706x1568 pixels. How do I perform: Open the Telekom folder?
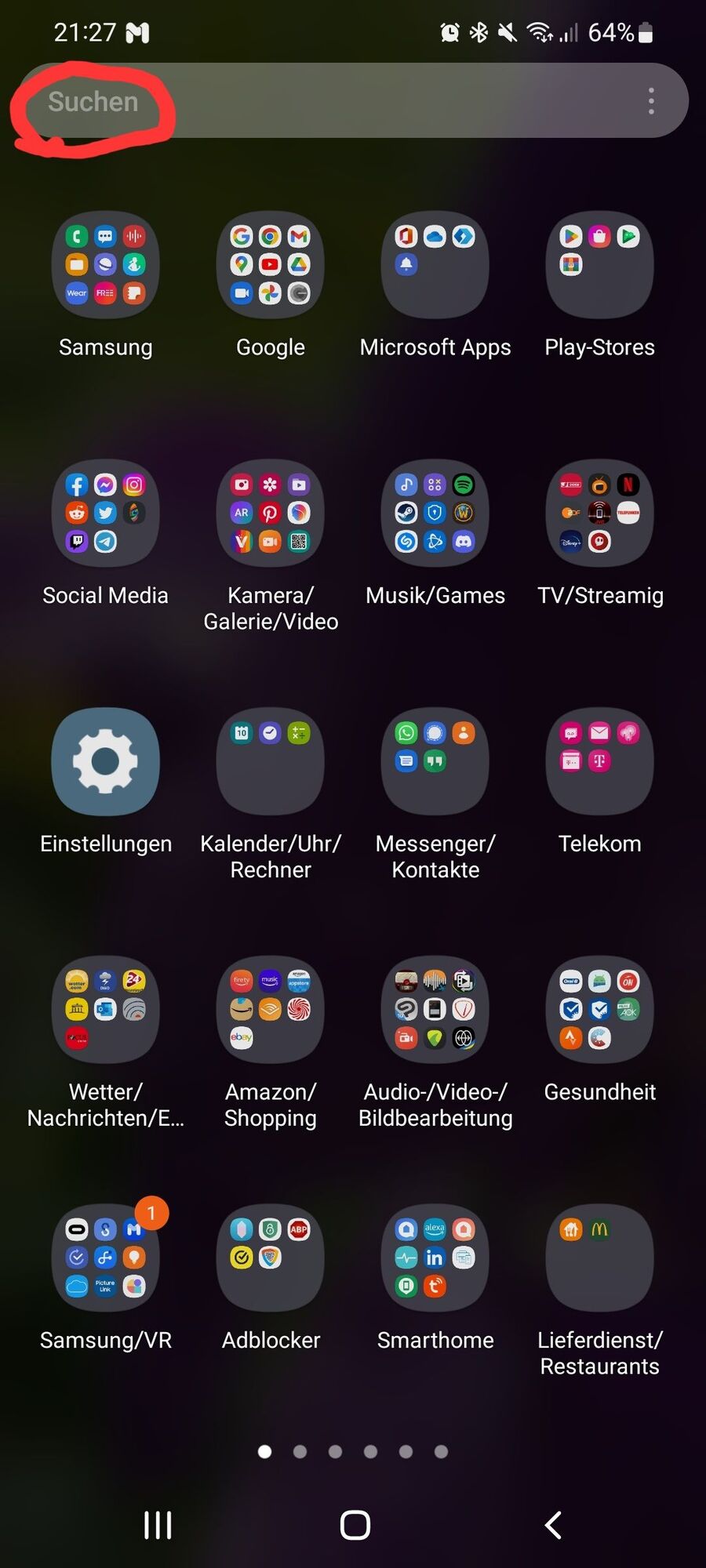[600, 761]
